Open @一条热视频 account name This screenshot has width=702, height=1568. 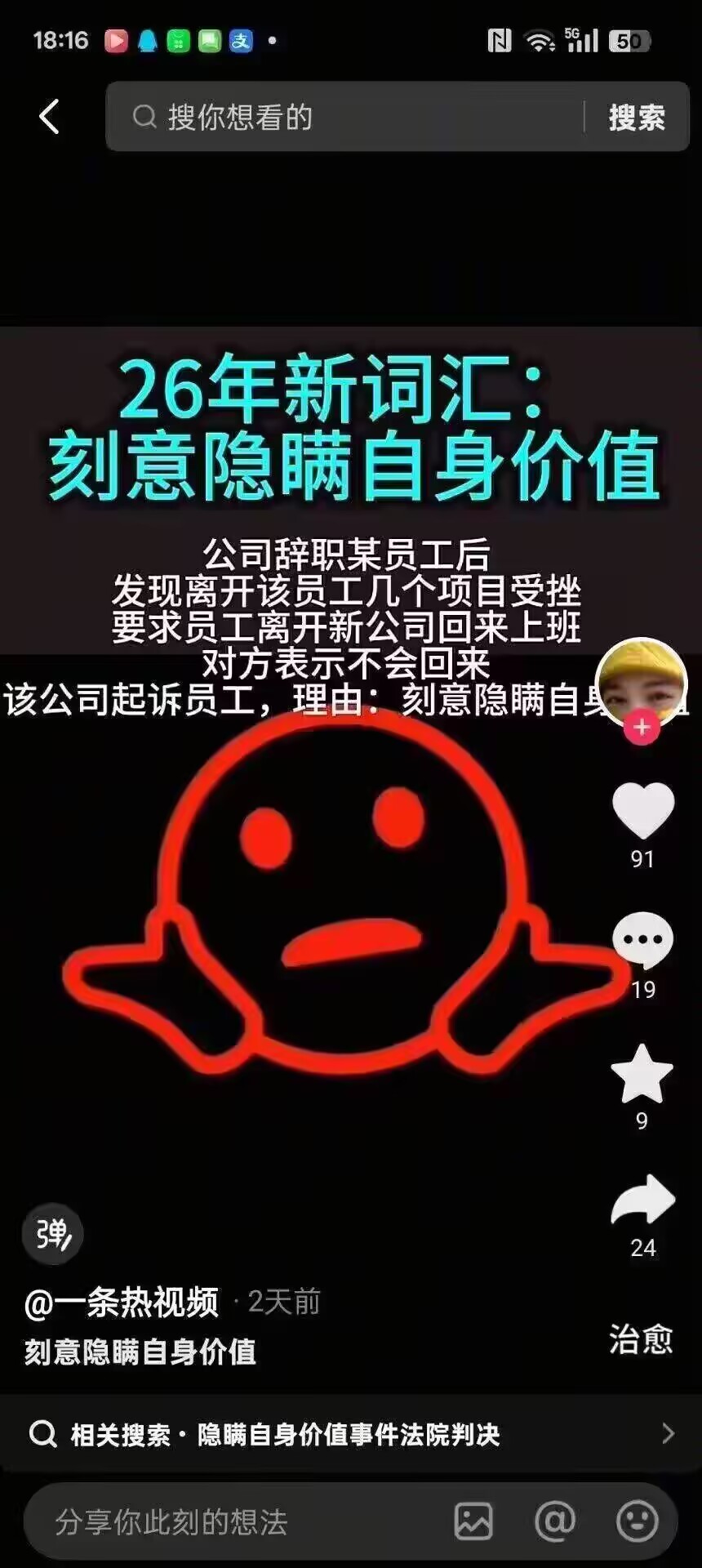pos(122,1302)
